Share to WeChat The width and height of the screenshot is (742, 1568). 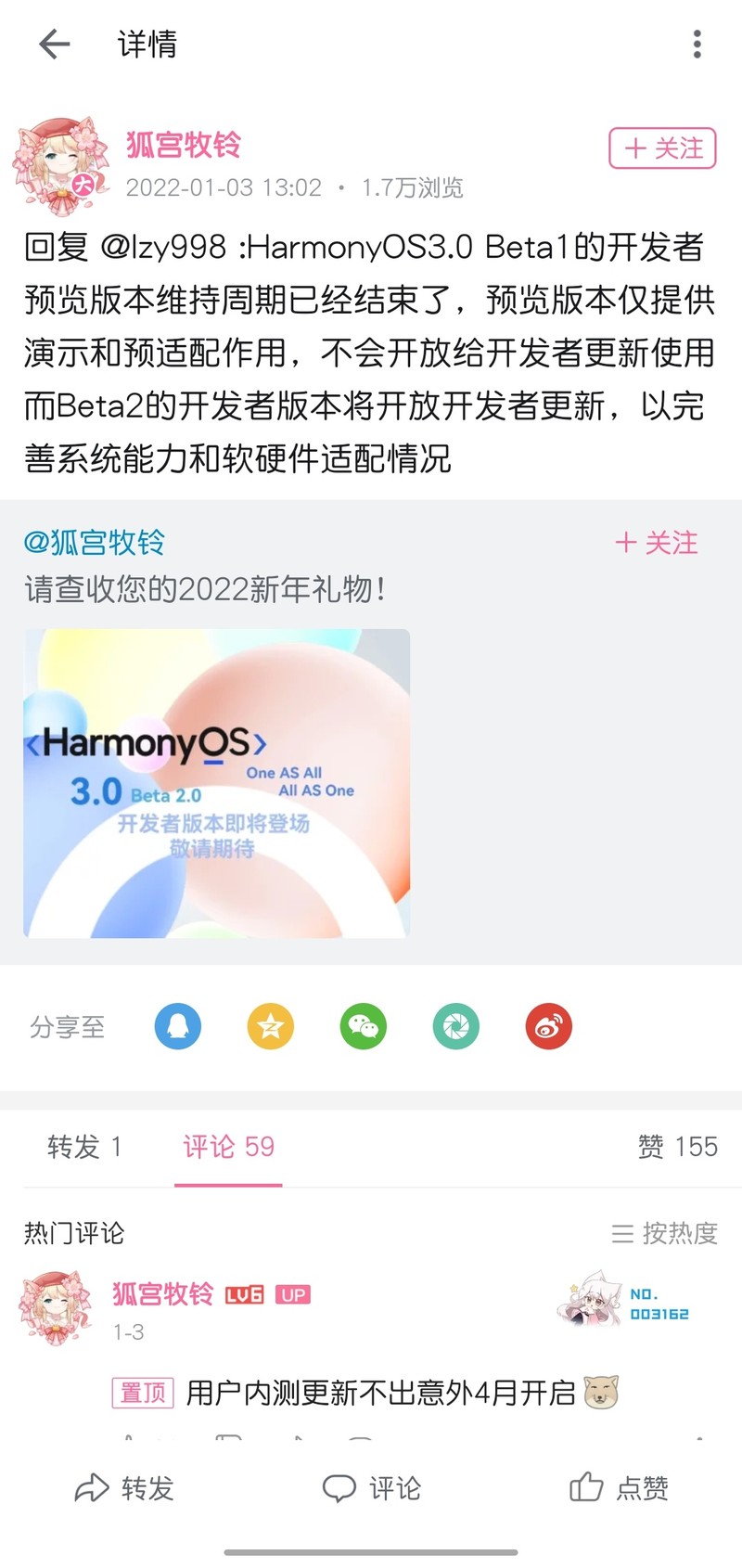(x=364, y=1027)
